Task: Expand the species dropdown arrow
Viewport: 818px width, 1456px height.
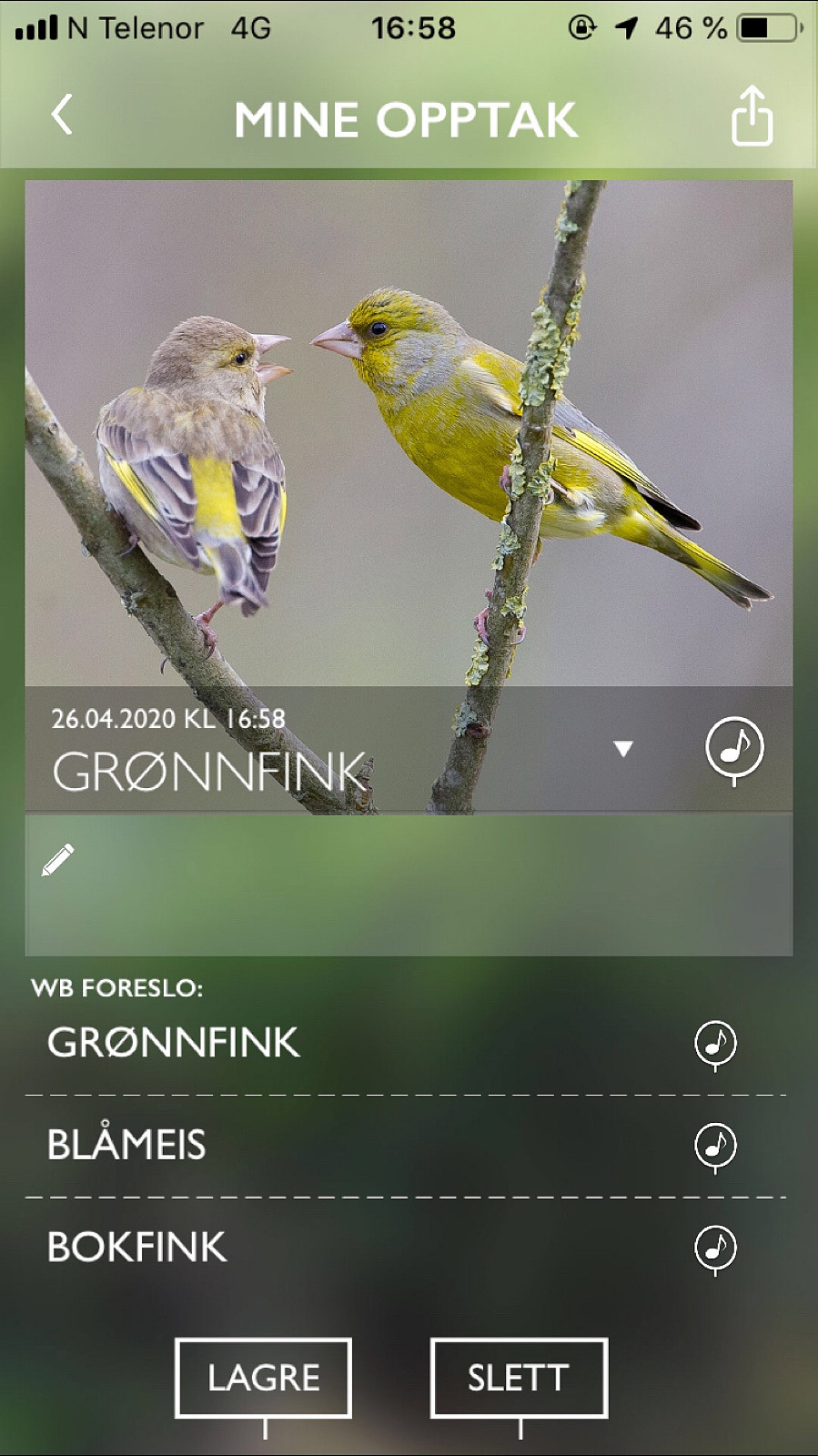Action: click(x=623, y=749)
